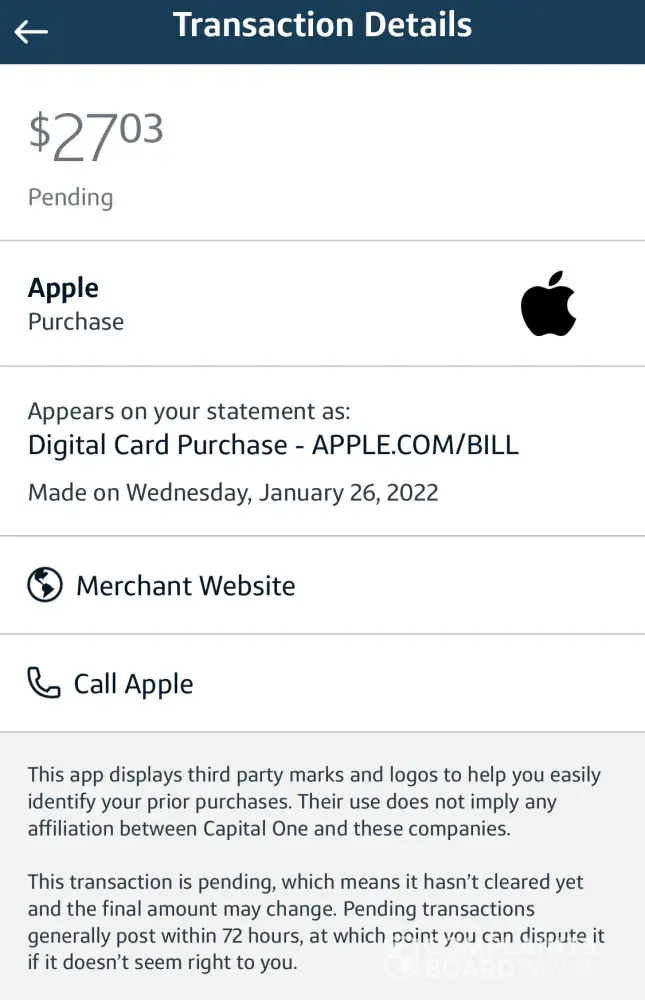Go back using the arrow icon
645x1000 pixels.
(31, 32)
